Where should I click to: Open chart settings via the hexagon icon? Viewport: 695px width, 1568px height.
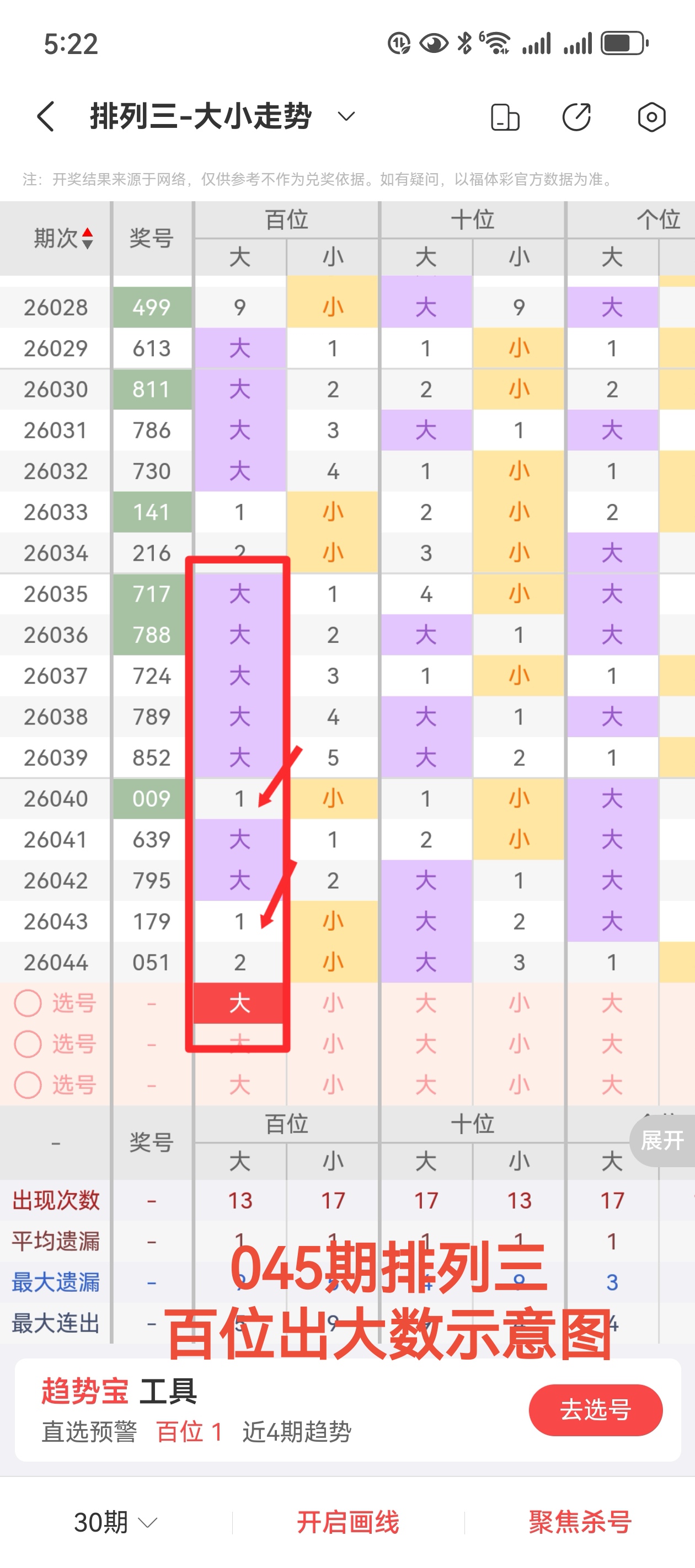651,116
